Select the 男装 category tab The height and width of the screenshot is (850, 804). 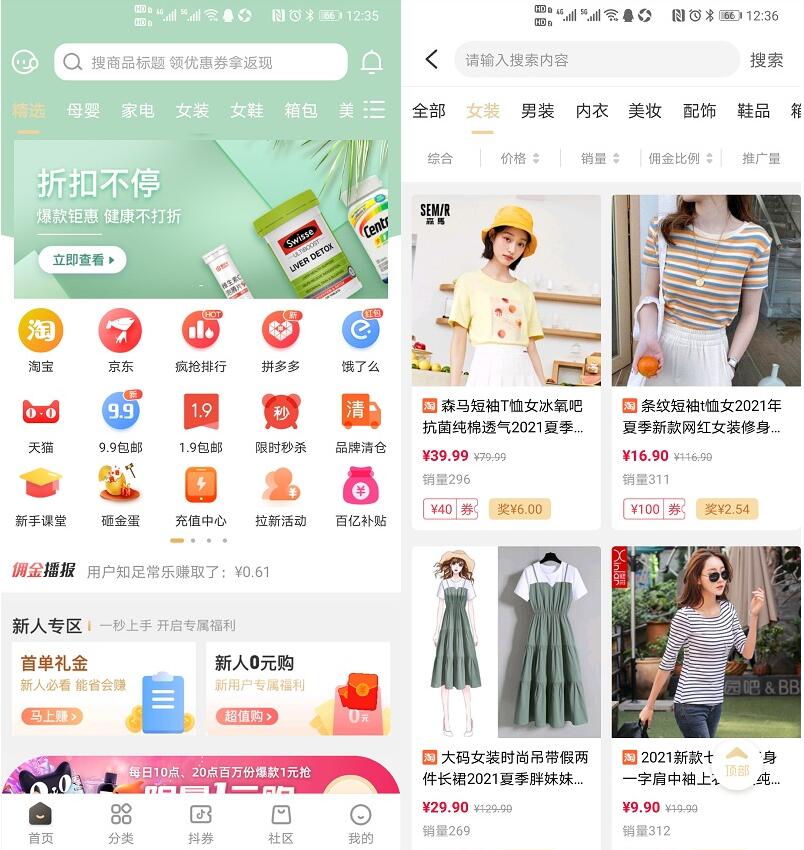click(537, 111)
